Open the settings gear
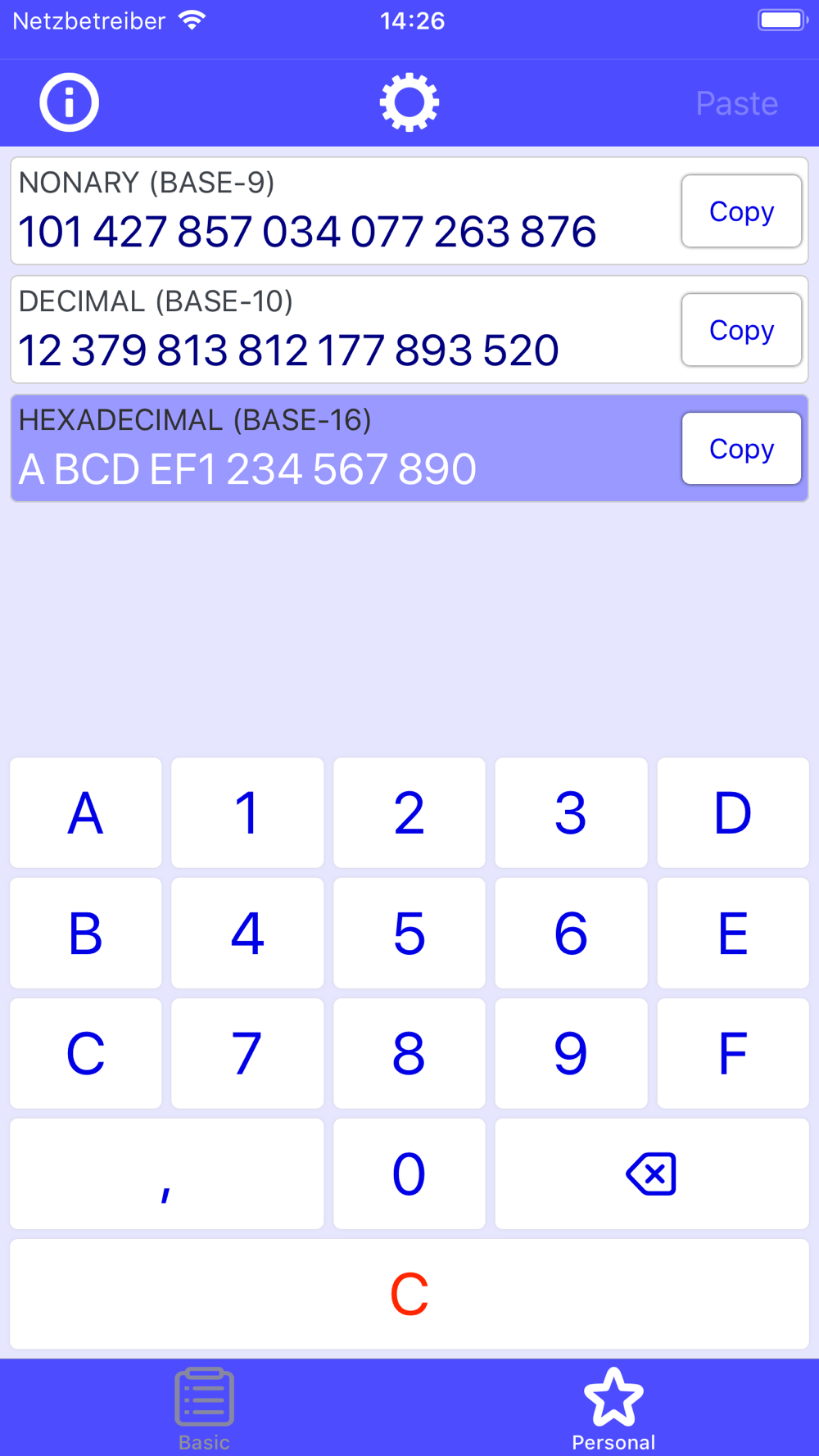Screen dimensions: 819x1456 [x=409, y=102]
